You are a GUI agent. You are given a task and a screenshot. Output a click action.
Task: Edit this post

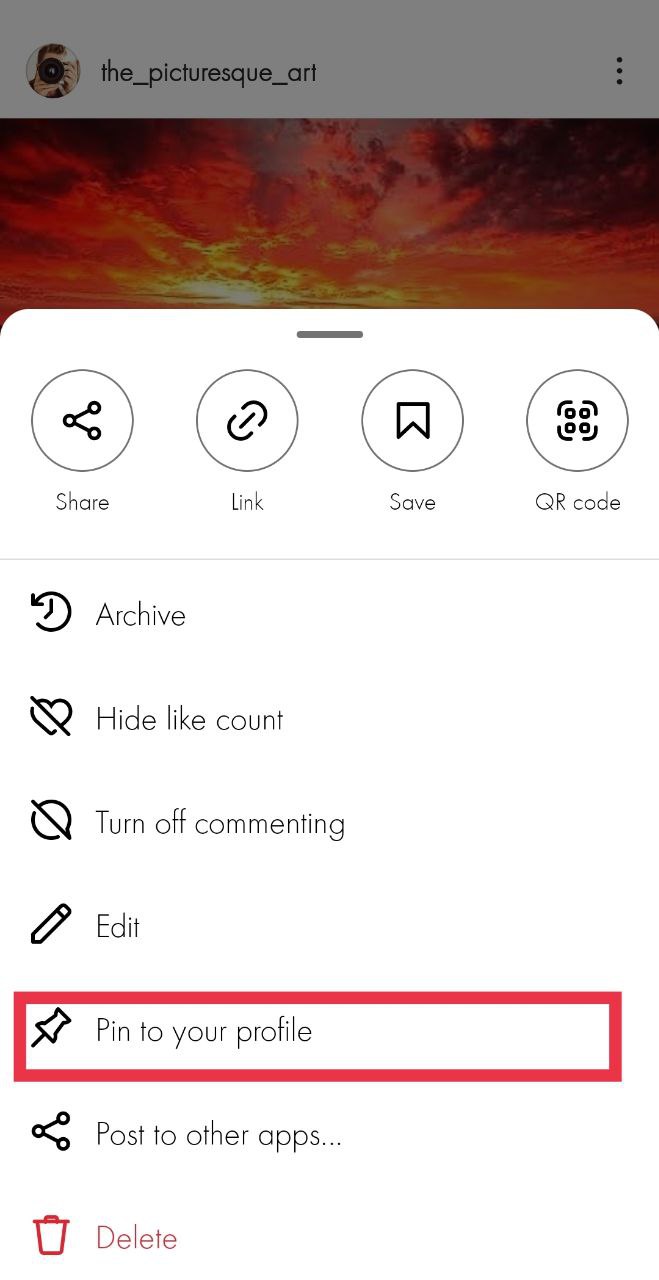[117, 927]
